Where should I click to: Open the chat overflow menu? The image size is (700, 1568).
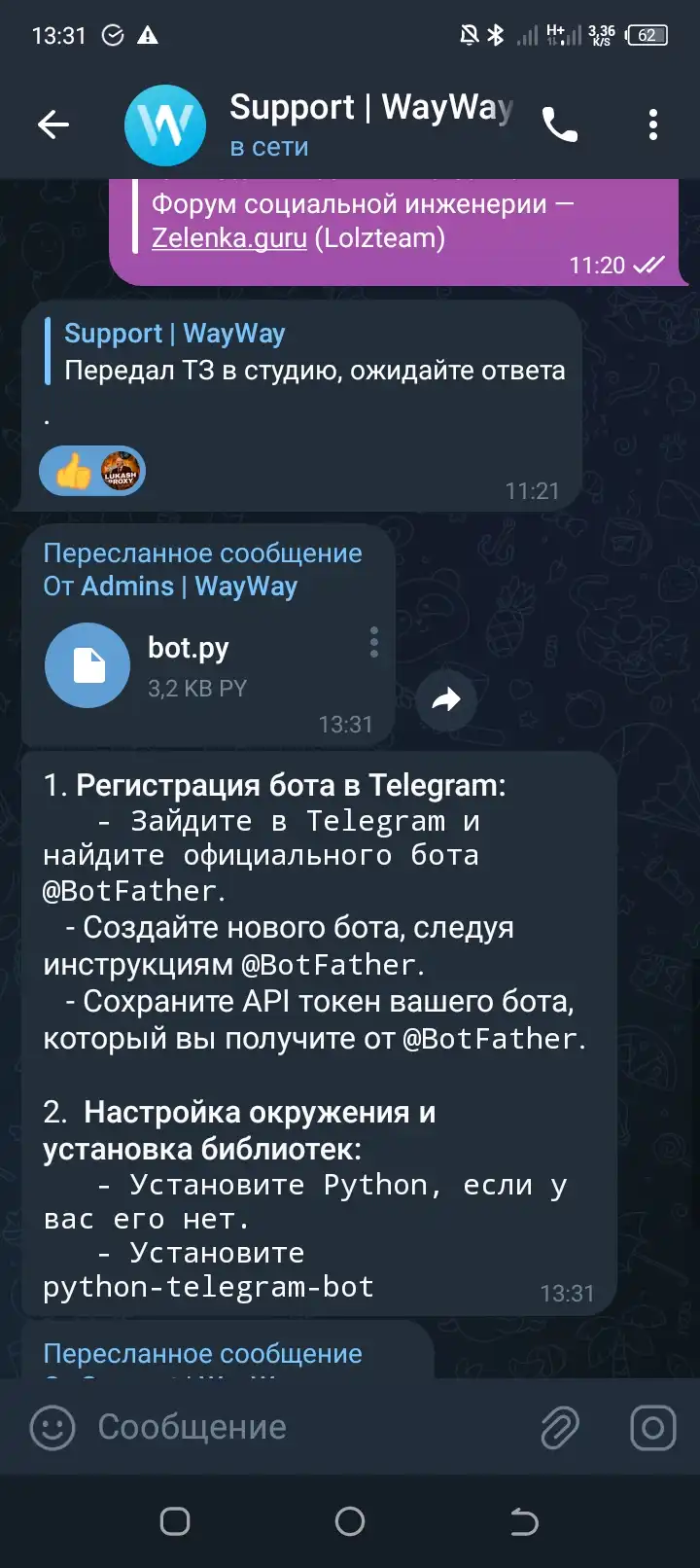tap(652, 125)
